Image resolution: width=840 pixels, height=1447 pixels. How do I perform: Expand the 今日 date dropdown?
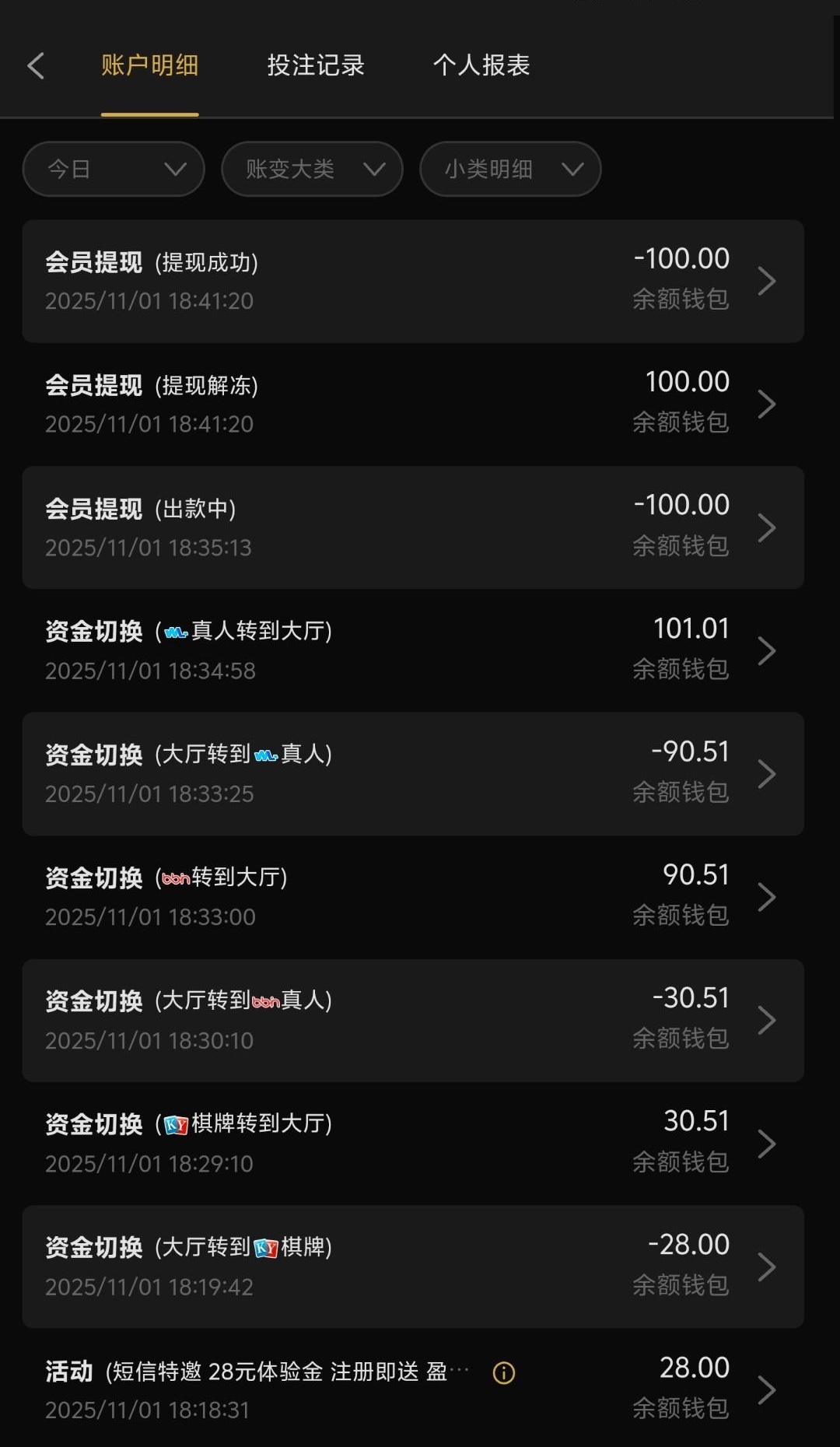coord(114,169)
